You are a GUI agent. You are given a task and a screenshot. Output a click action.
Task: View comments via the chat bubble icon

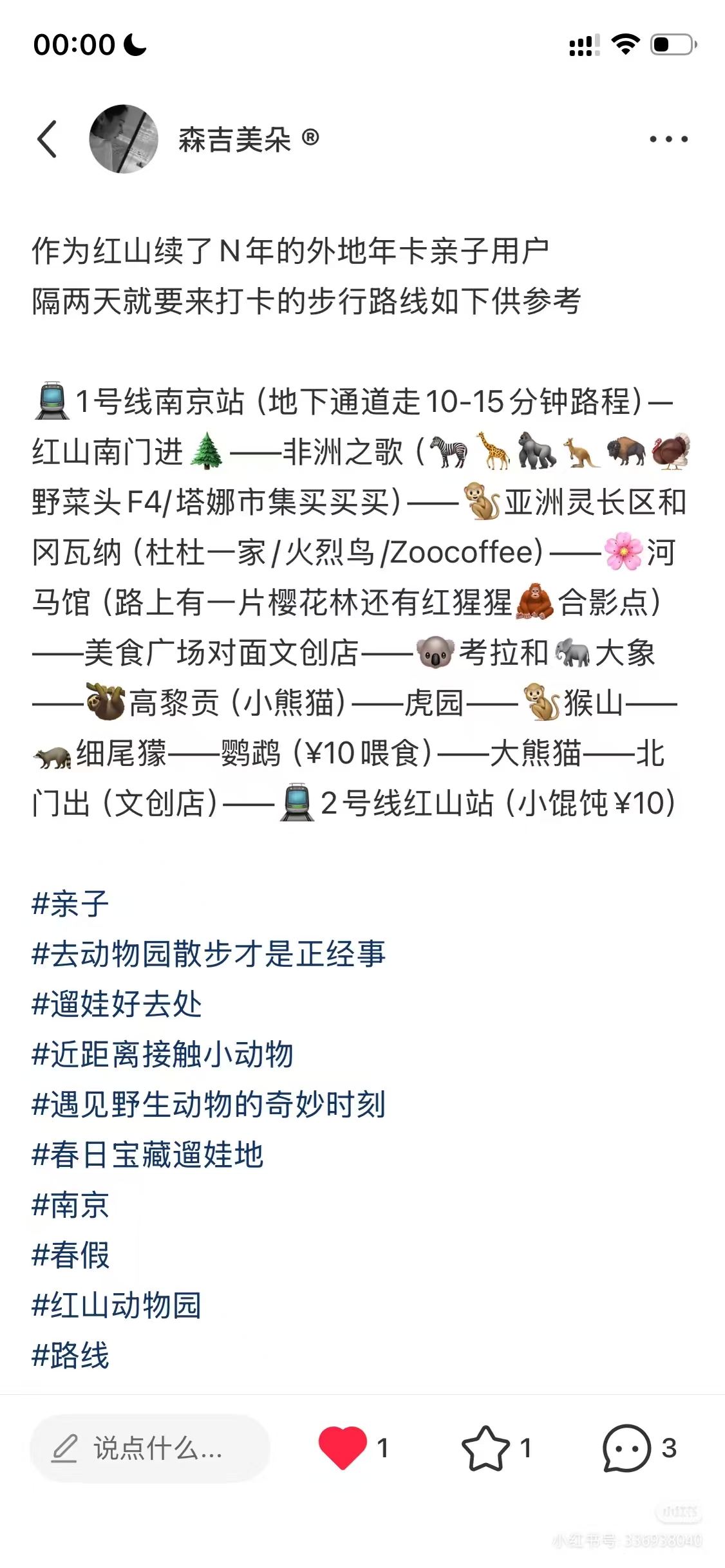[626, 1448]
